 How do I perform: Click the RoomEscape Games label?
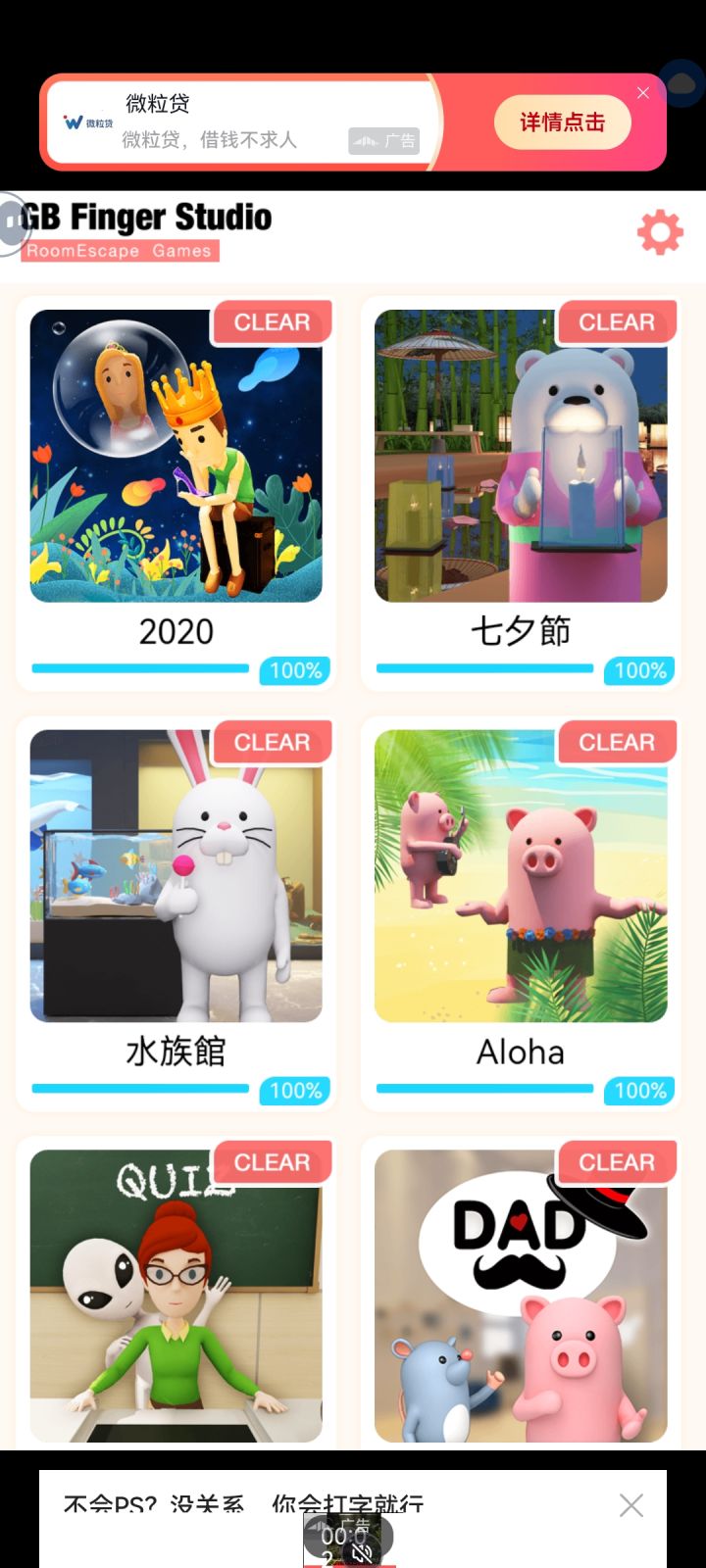tap(118, 251)
